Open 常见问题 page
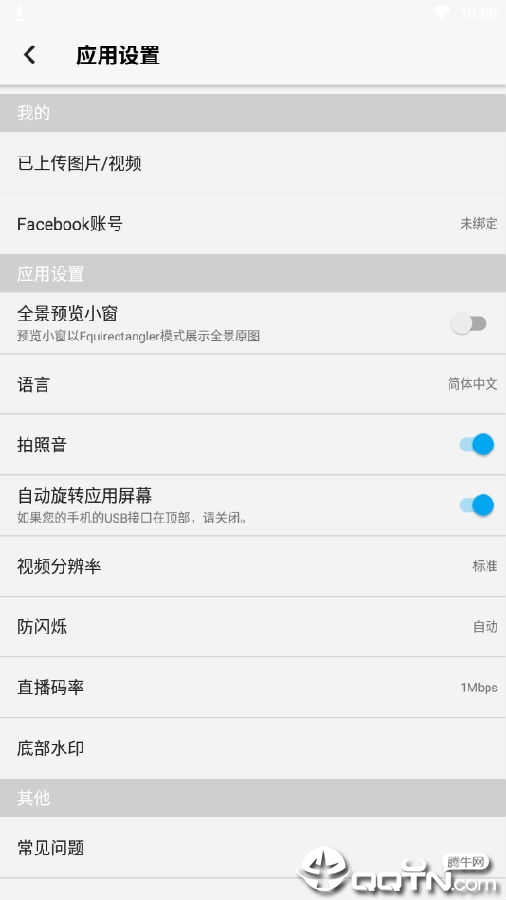The width and height of the screenshot is (506, 900). click(x=253, y=847)
